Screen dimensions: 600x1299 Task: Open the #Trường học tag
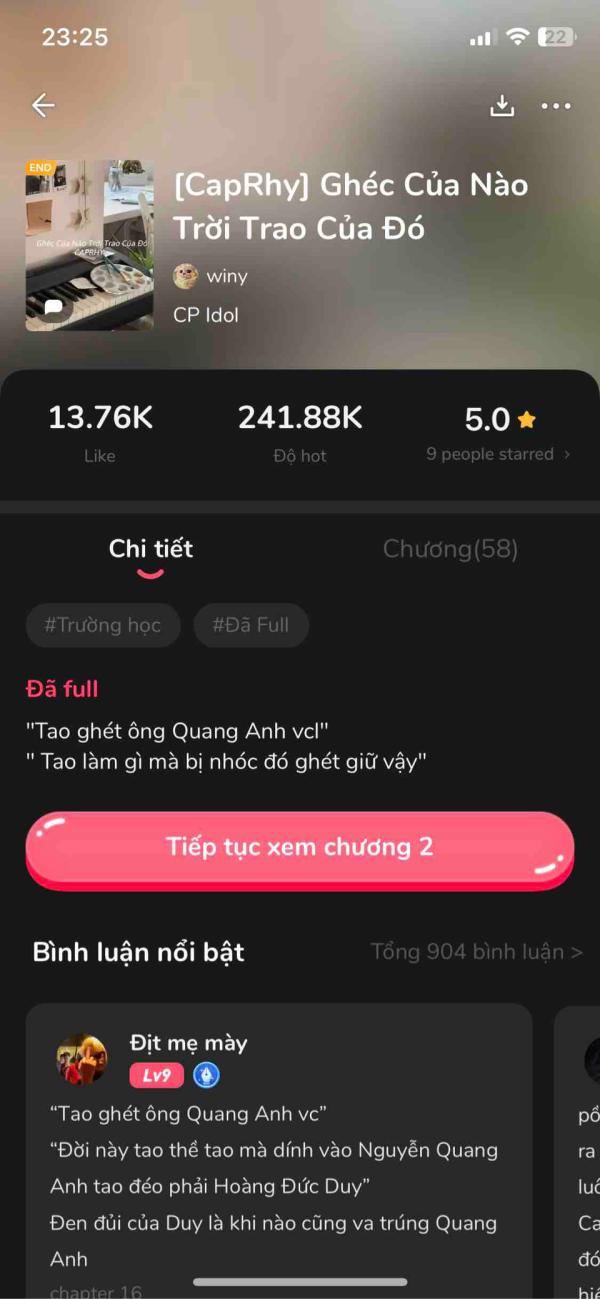coord(103,626)
